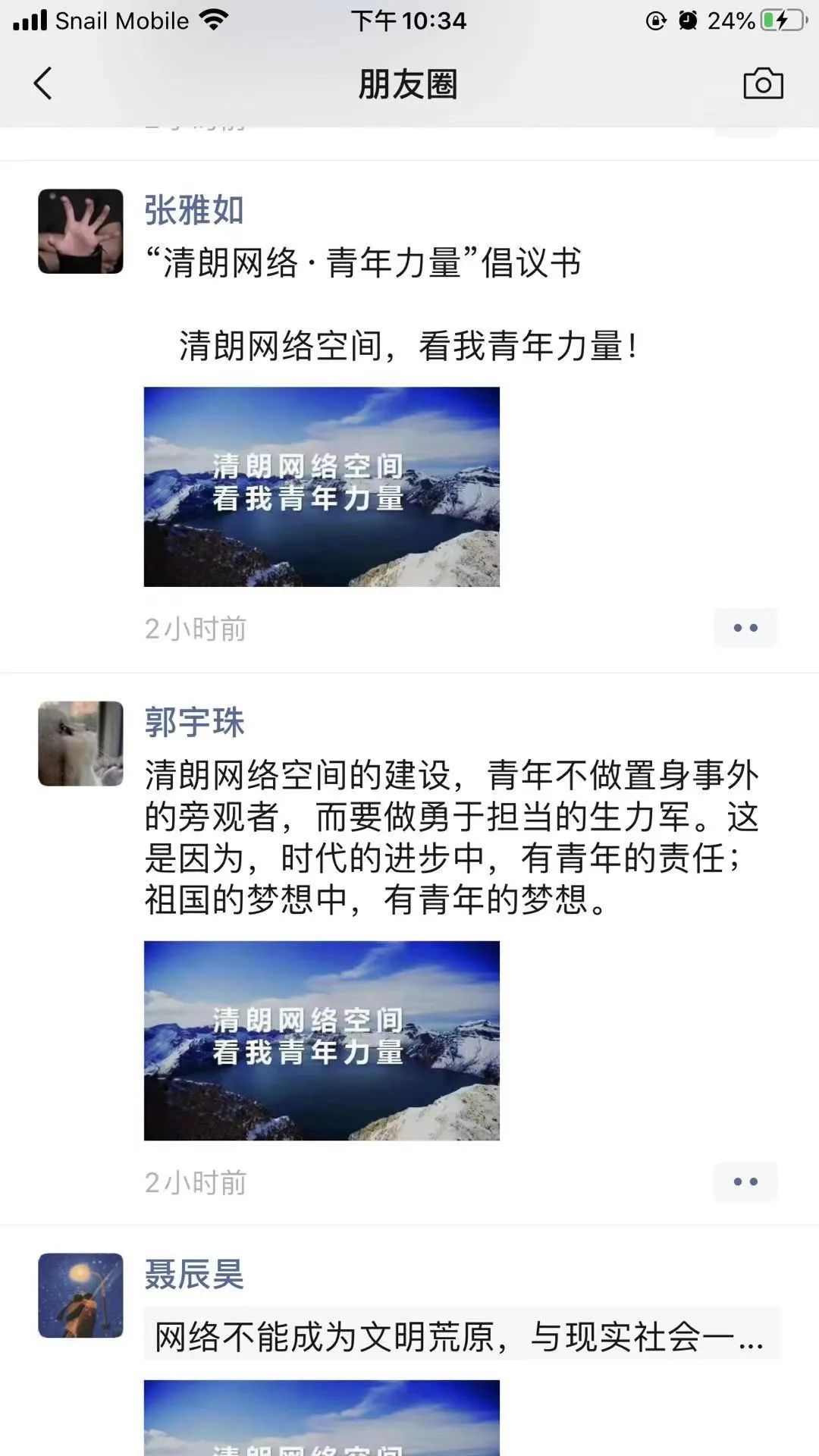The height and width of the screenshot is (1456, 819).
Task: Tap the name 张雅如
Action: (x=194, y=210)
